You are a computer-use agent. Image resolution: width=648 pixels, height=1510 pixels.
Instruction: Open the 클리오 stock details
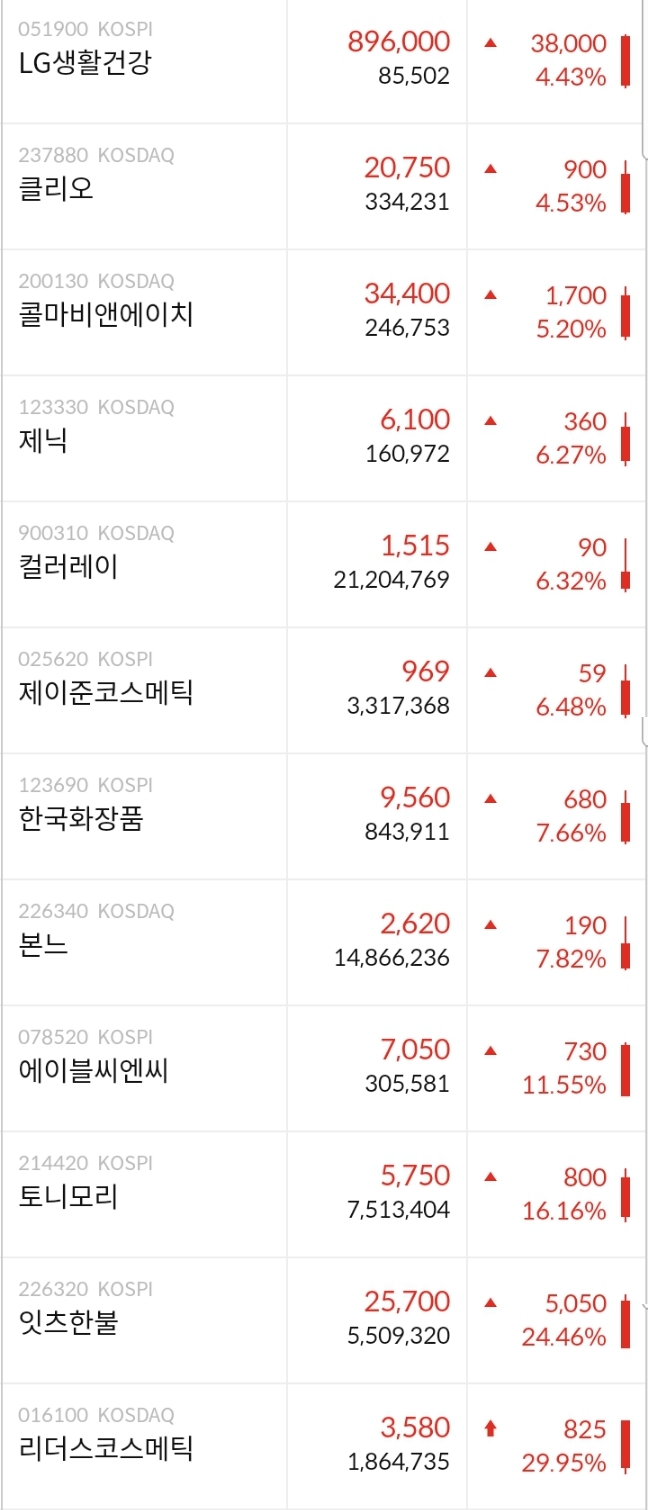(x=57, y=188)
